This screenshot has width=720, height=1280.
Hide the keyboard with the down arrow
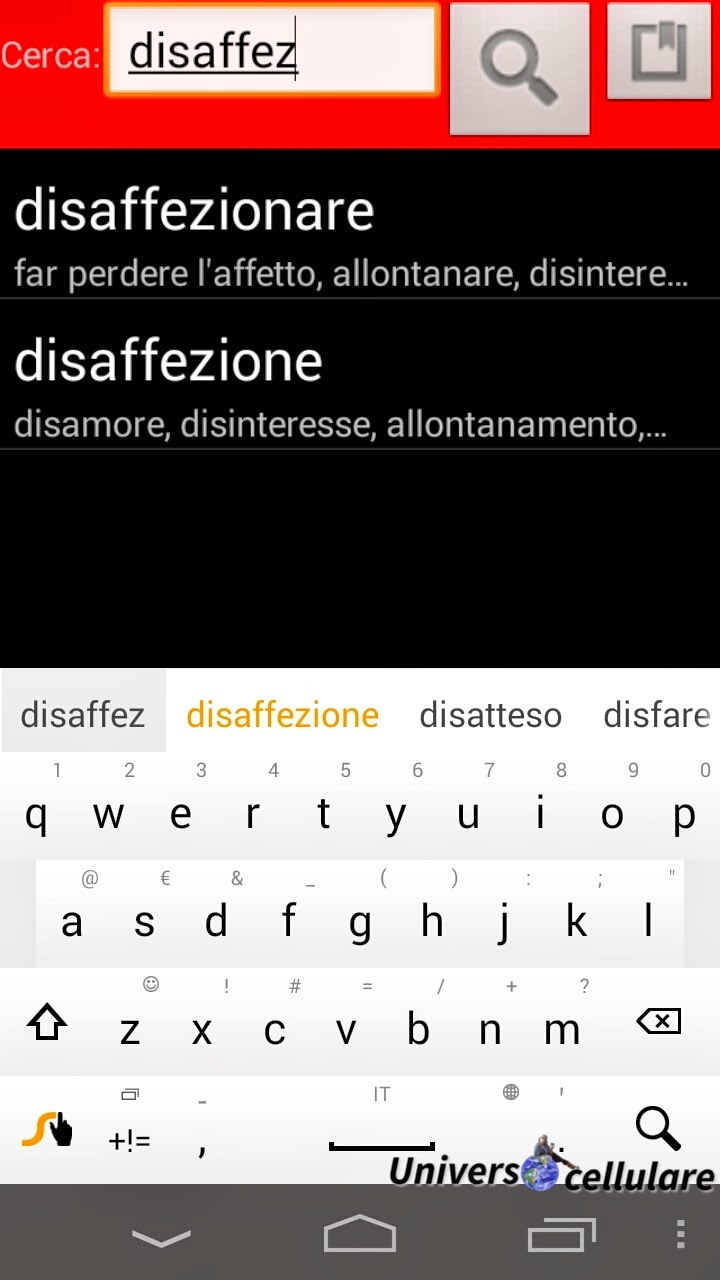[161, 1237]
